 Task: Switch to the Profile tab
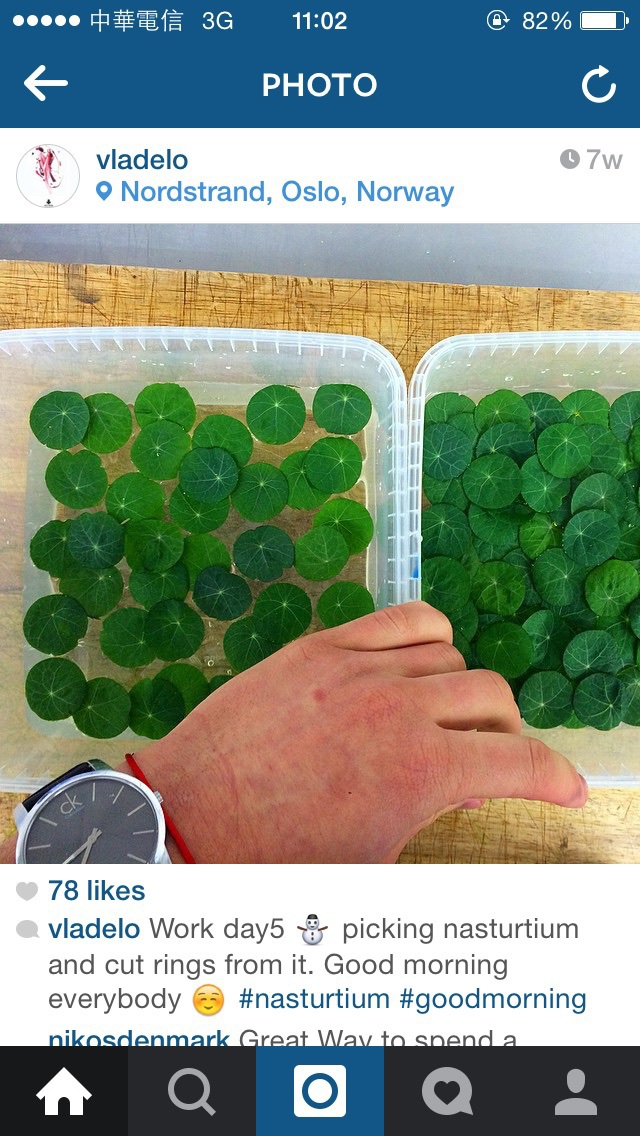576,1091
